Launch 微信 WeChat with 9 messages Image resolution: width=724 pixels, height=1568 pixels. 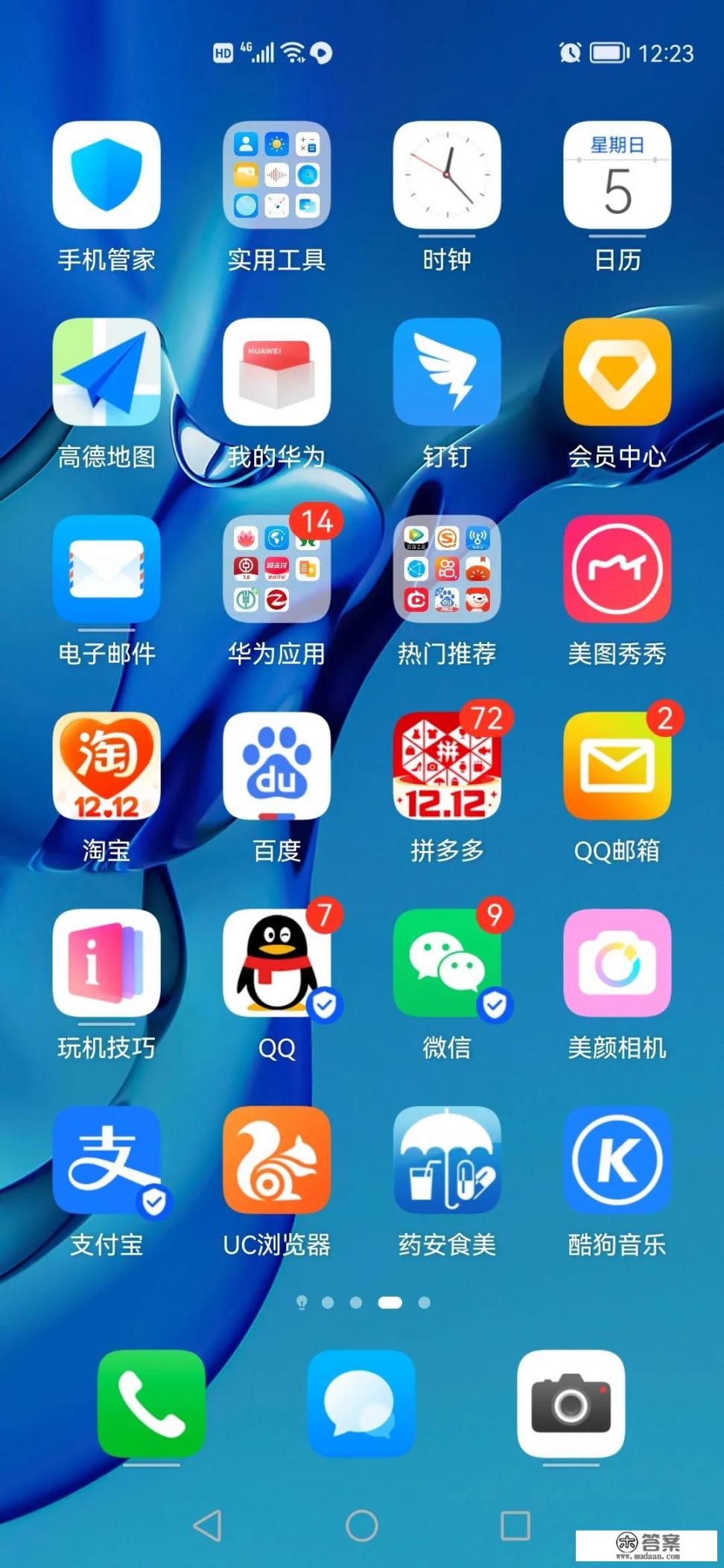[x=446, y=964]
